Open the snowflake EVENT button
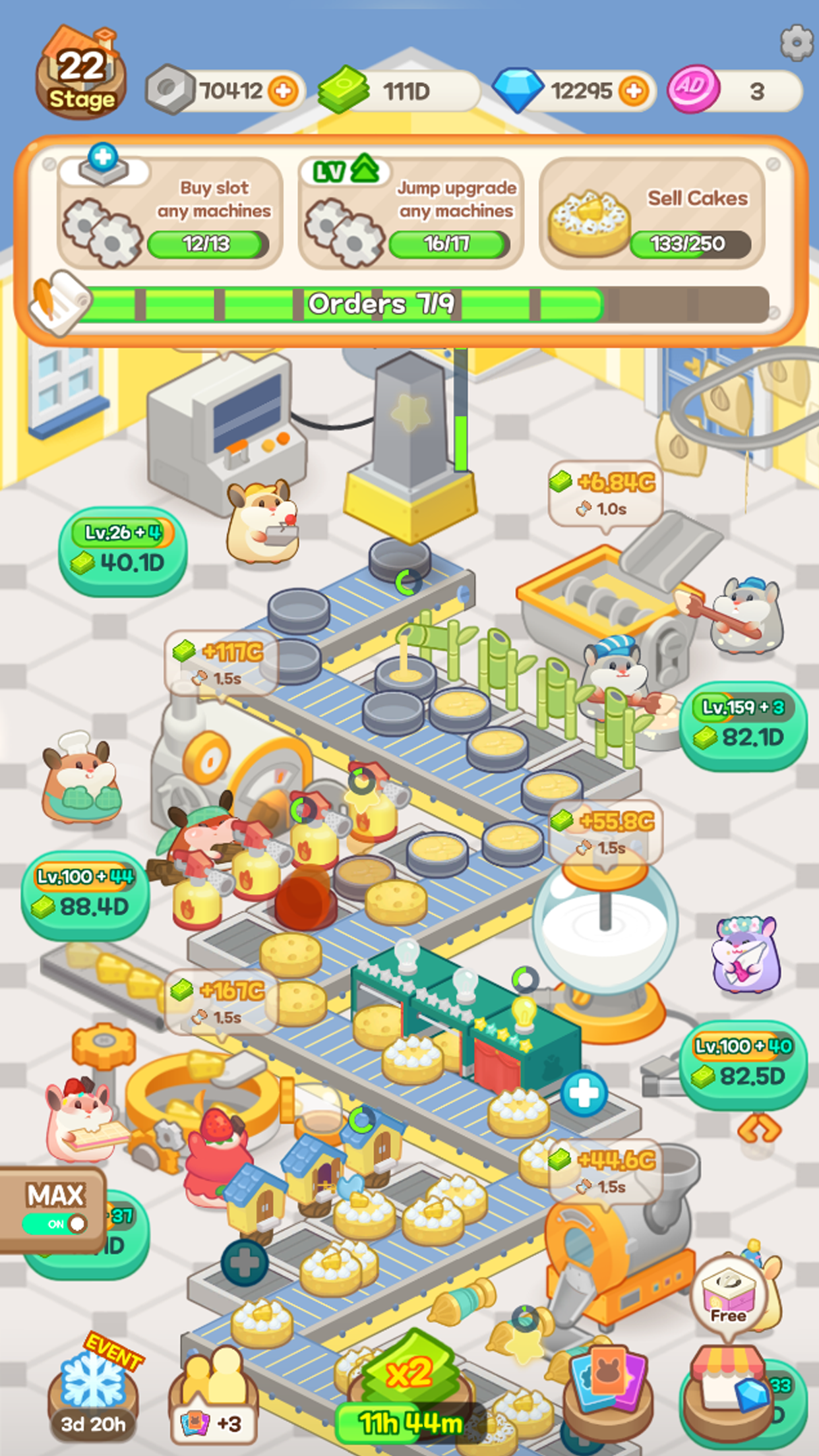Image resolution: width=819 pixels, height=1456 pixels. (93, 1391)
